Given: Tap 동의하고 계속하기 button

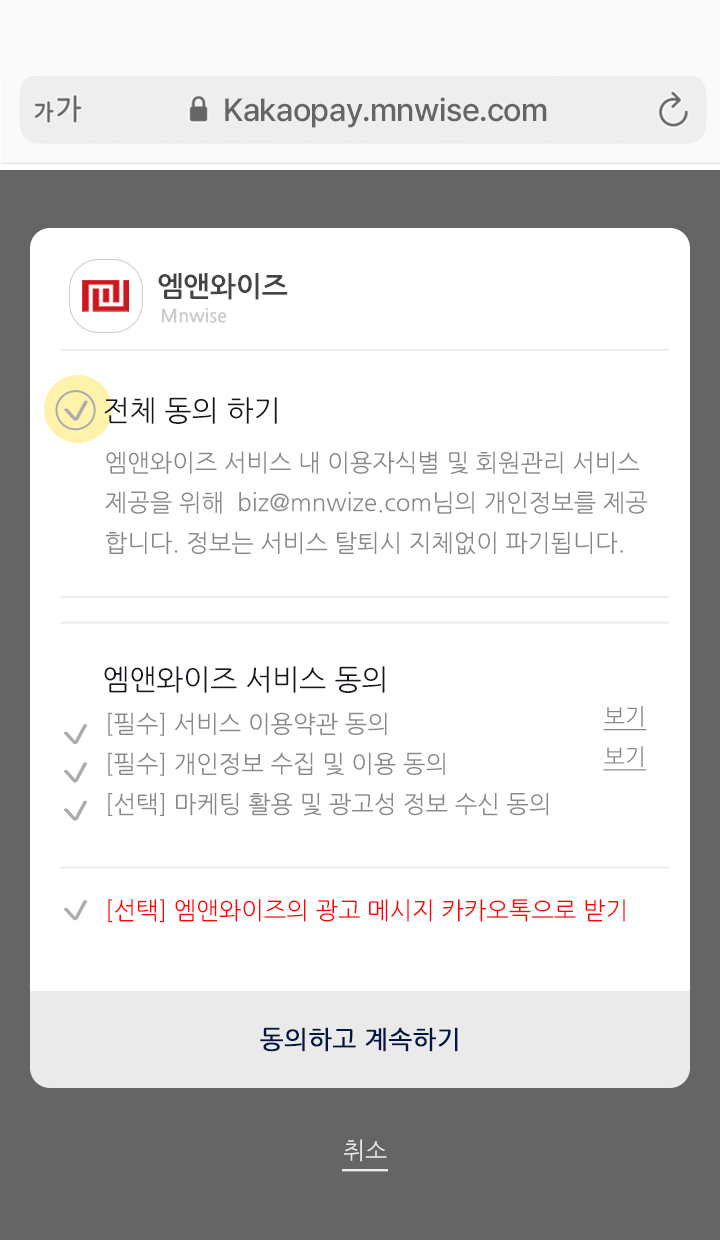Looking at the screenshot, I should tap(360, 1039).
